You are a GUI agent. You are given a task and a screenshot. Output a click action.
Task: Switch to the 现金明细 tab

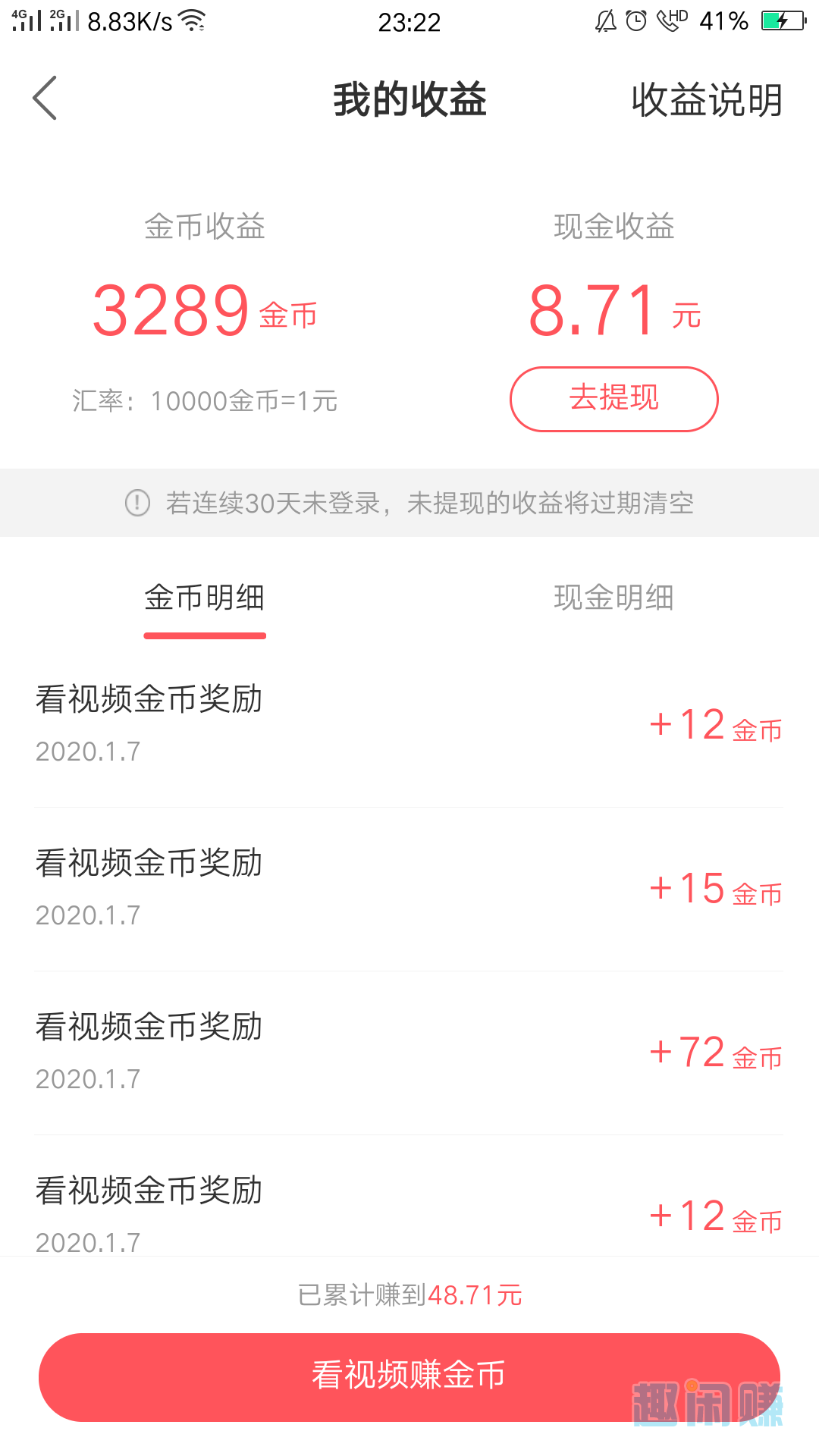(614, 598)
